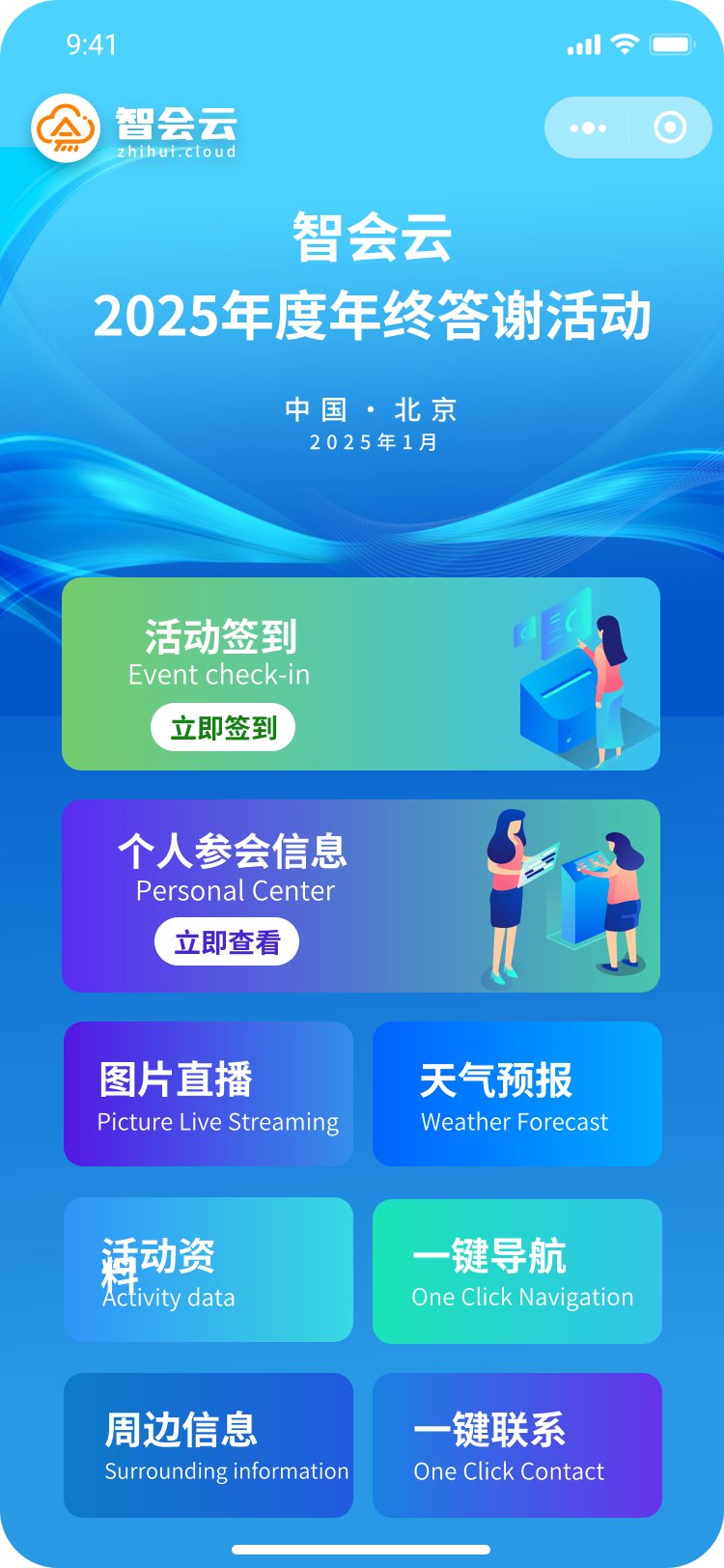Open the 天气预报 Weather Forecast card
724x1568 pixels.
pyautogui.click(x=517, y=1094)
